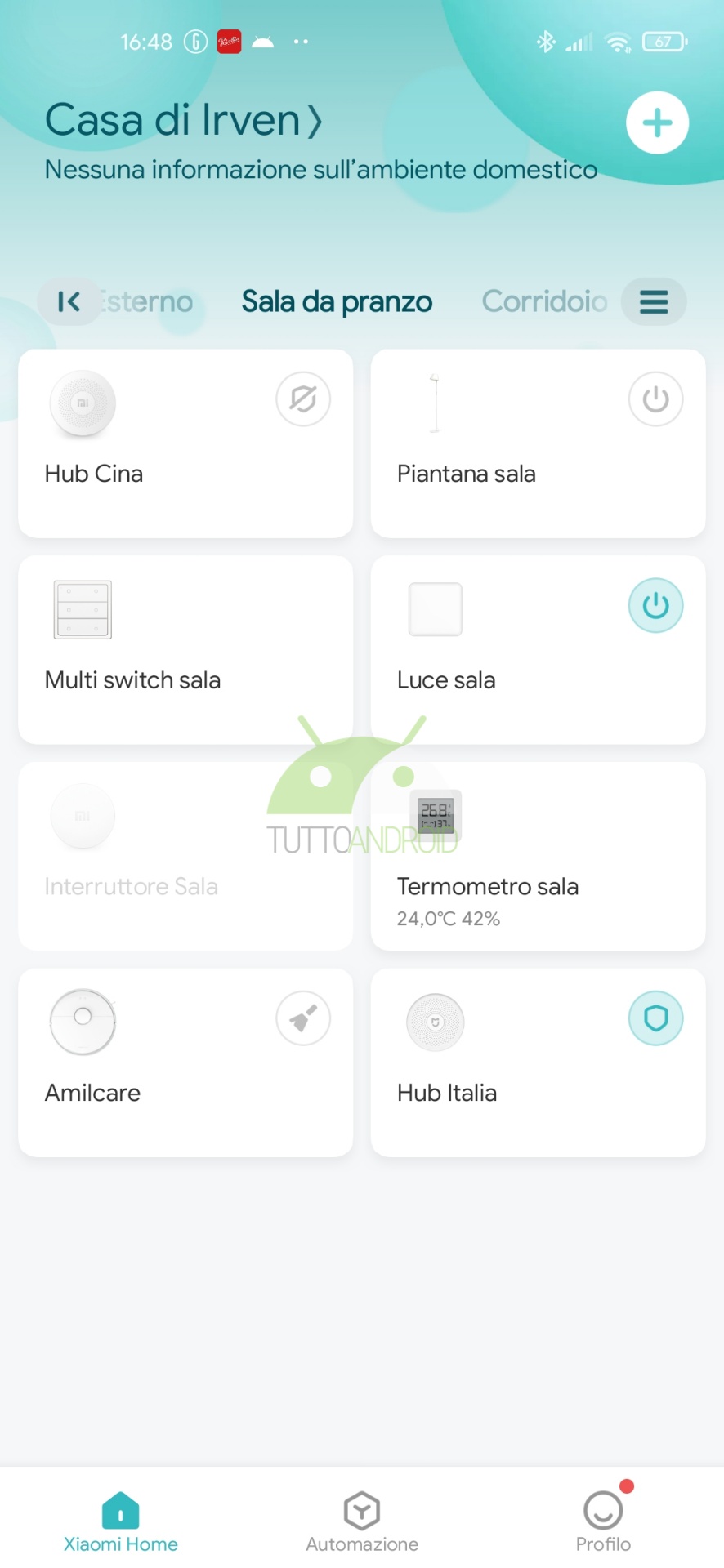Open the Multi switch sala card
This screenshot has height=1568, width=724.
tap(185, 650)
